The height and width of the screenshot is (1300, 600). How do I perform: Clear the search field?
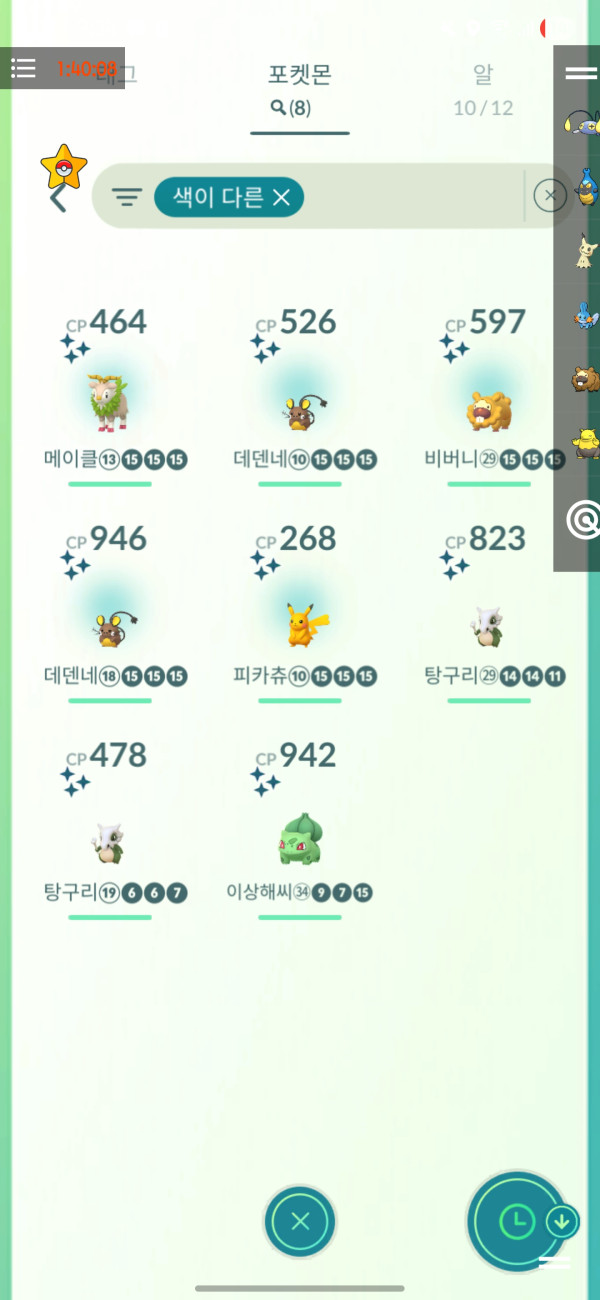549,195
